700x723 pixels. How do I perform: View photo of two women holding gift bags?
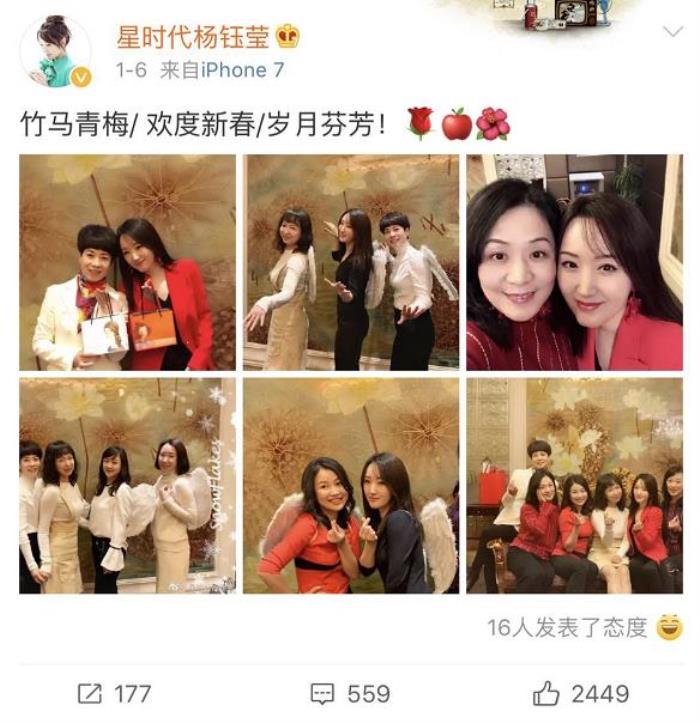tap(128, 262)
